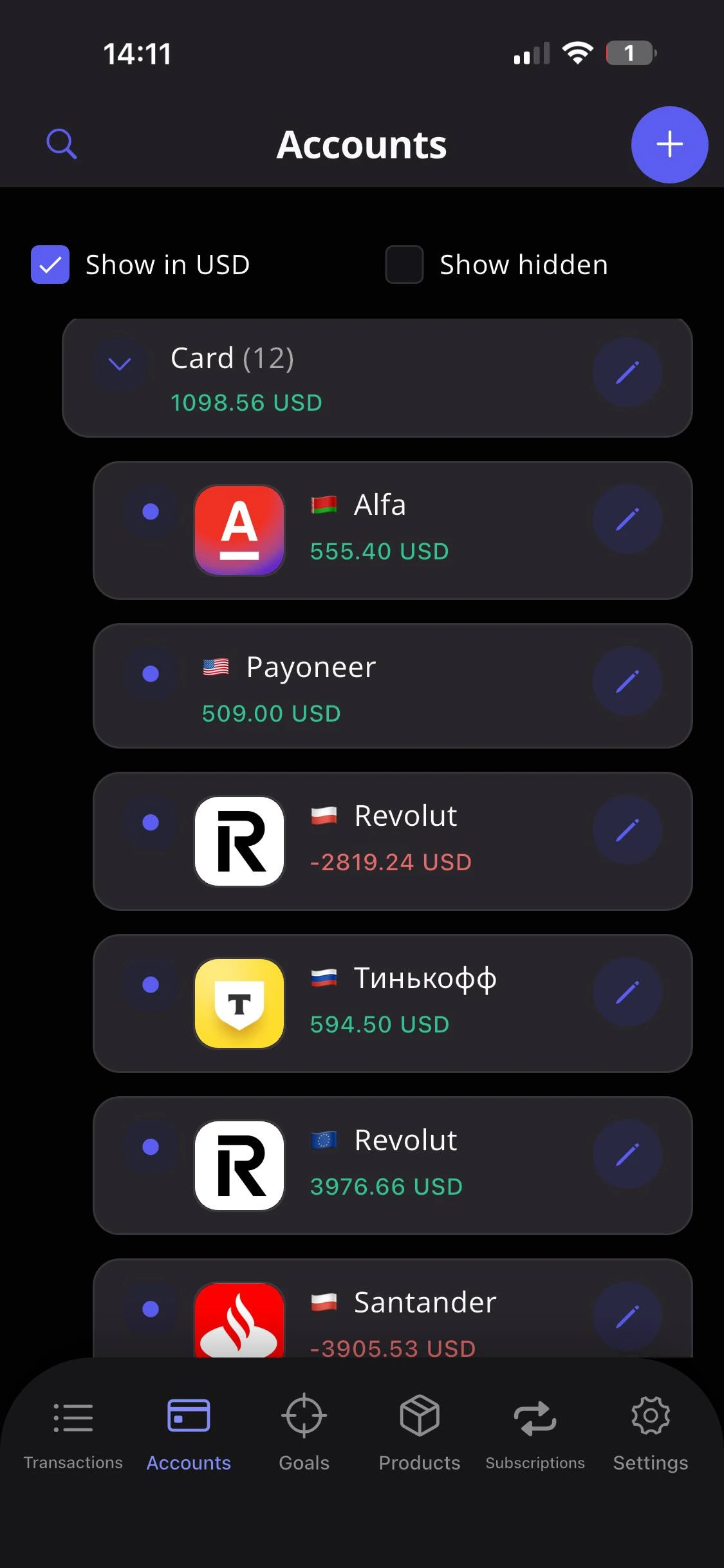
Task: Open the Subscriptions recurring icon
Action: 534,1415
